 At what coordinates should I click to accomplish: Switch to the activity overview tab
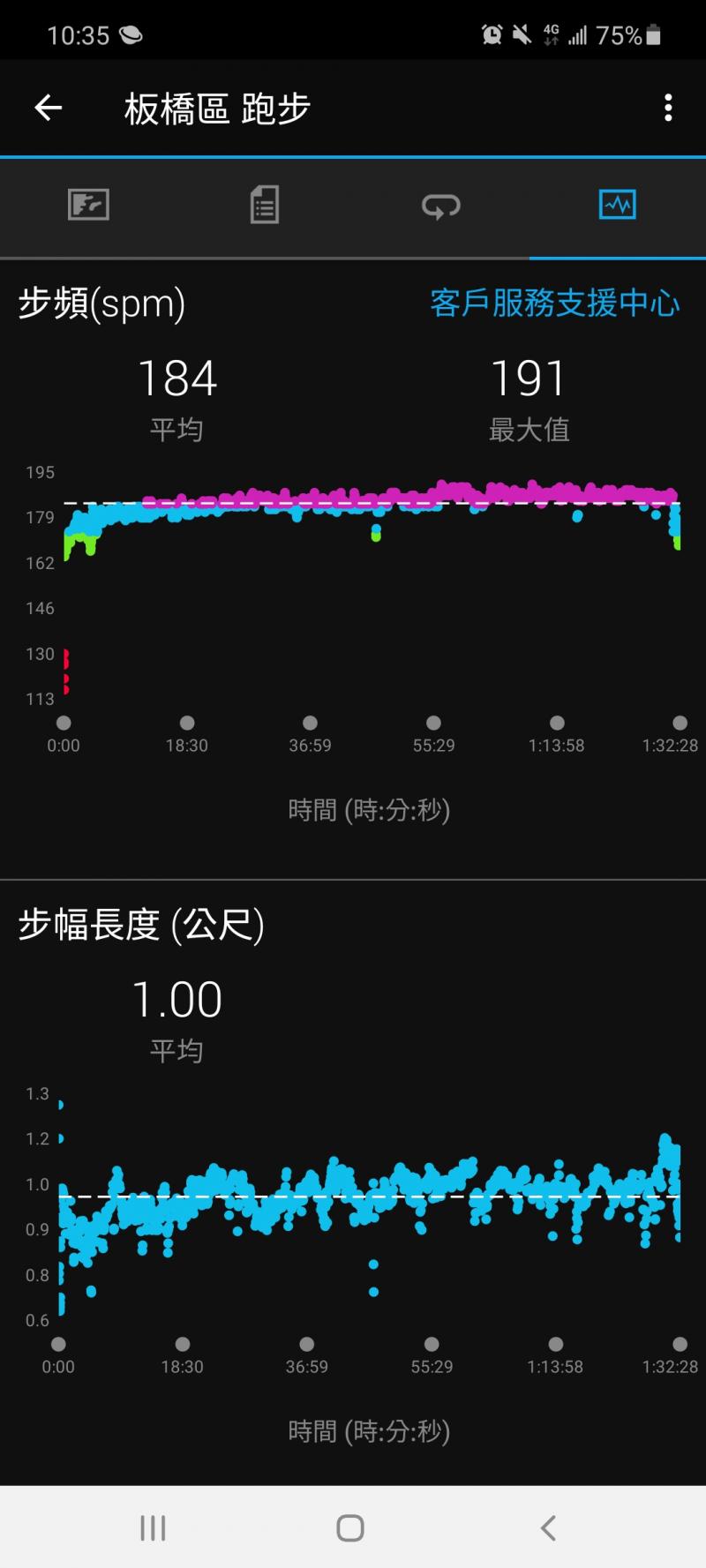click(88, 206)
